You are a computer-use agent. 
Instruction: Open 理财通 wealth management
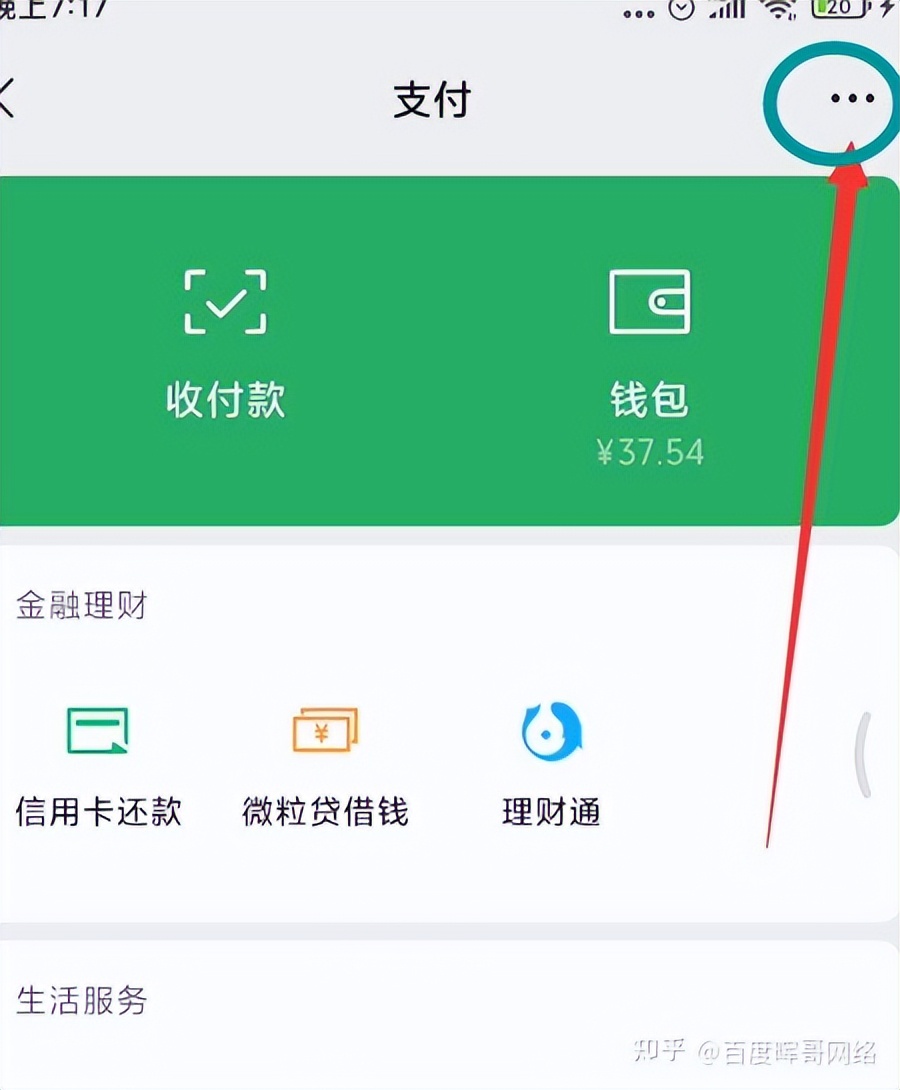(x=551, y=765)
